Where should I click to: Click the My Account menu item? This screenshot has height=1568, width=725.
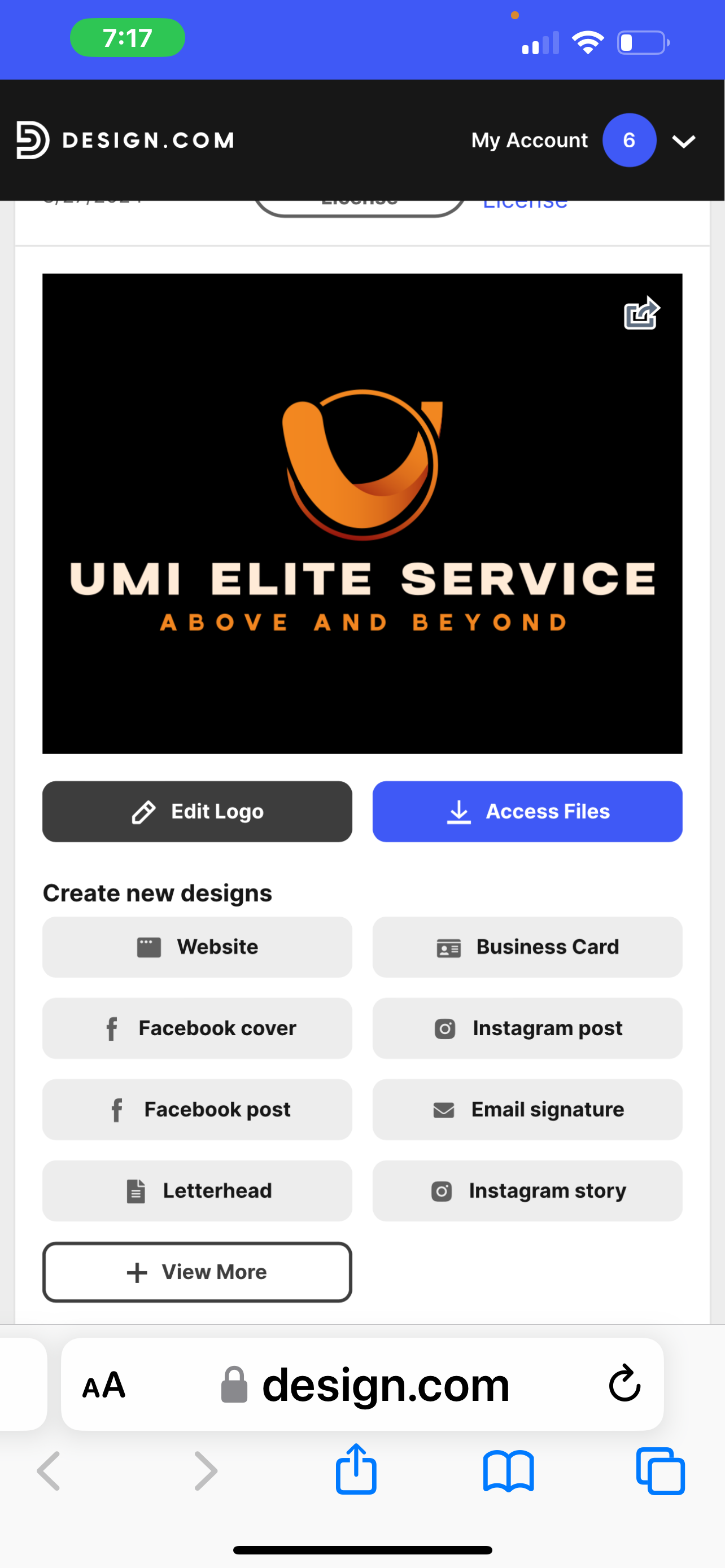[x=529, y=140]
